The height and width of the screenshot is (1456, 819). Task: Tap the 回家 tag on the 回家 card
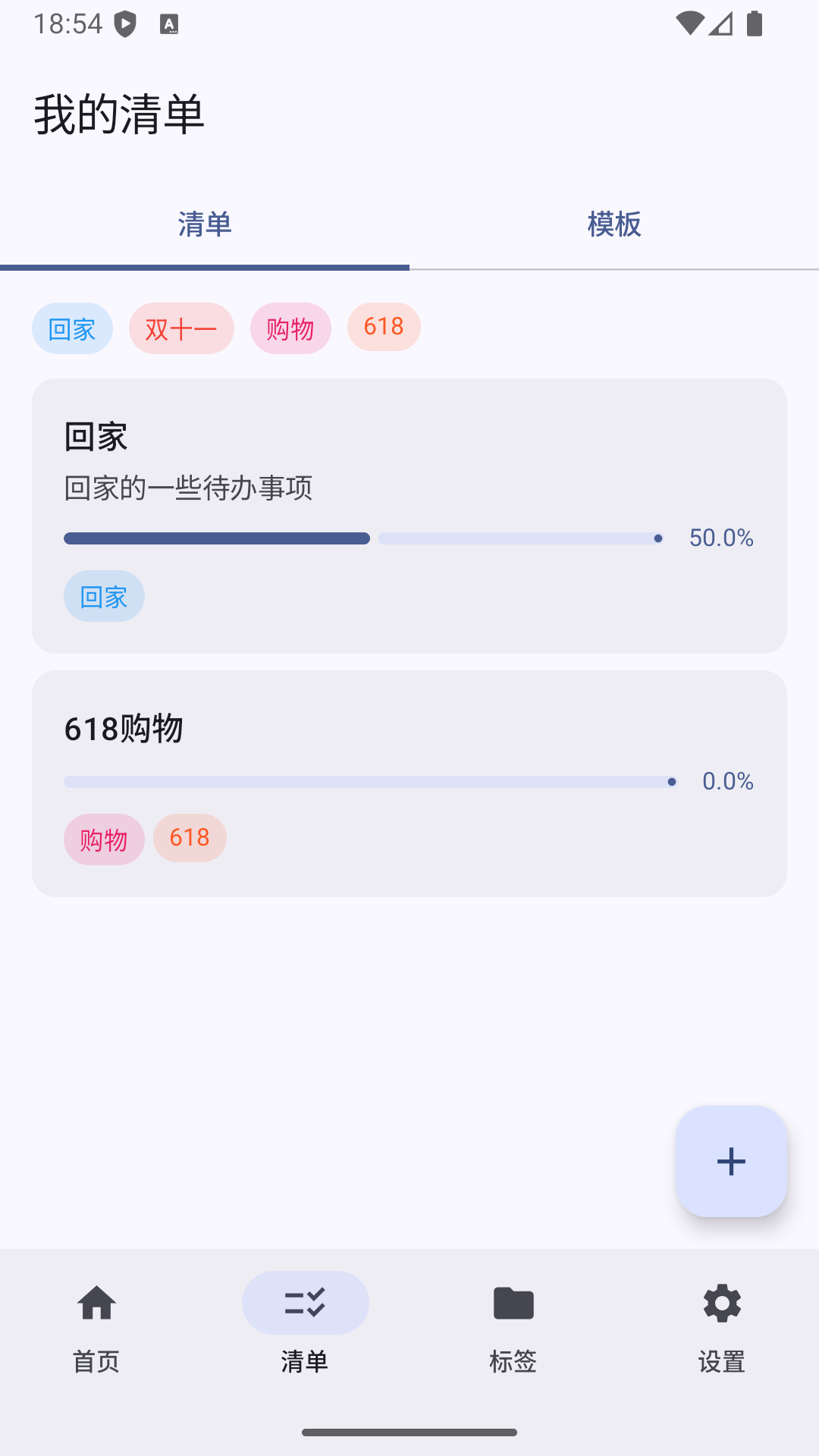pos(104,597)
